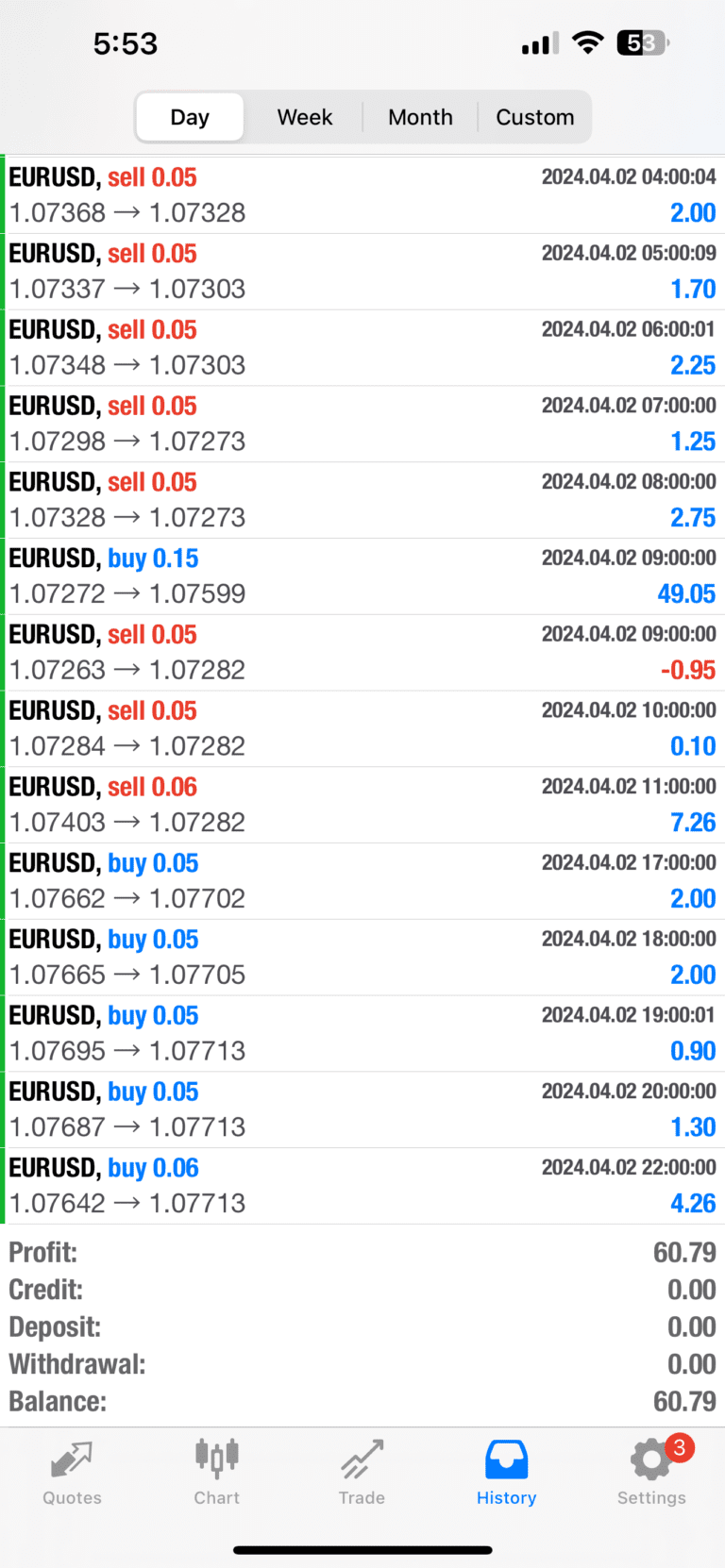Select the Month period filter
The image size is (725, 1568).
point(420,117)
